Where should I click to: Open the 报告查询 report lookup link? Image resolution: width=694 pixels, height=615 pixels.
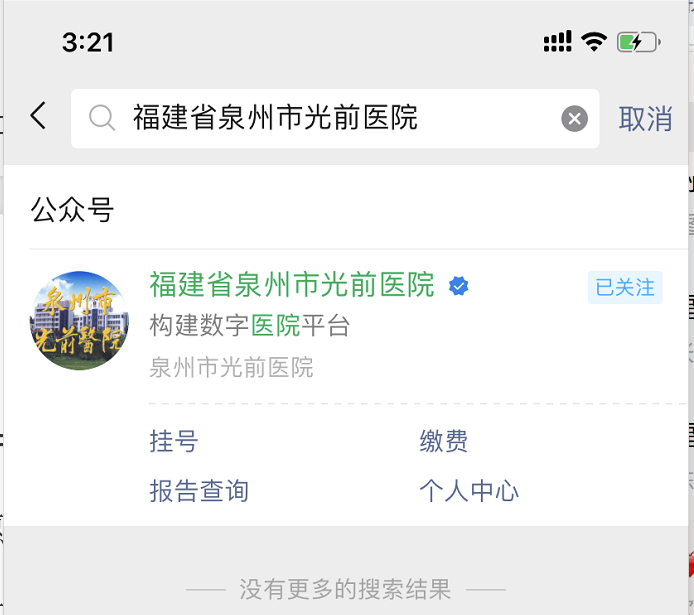click(x=199, y=491)
